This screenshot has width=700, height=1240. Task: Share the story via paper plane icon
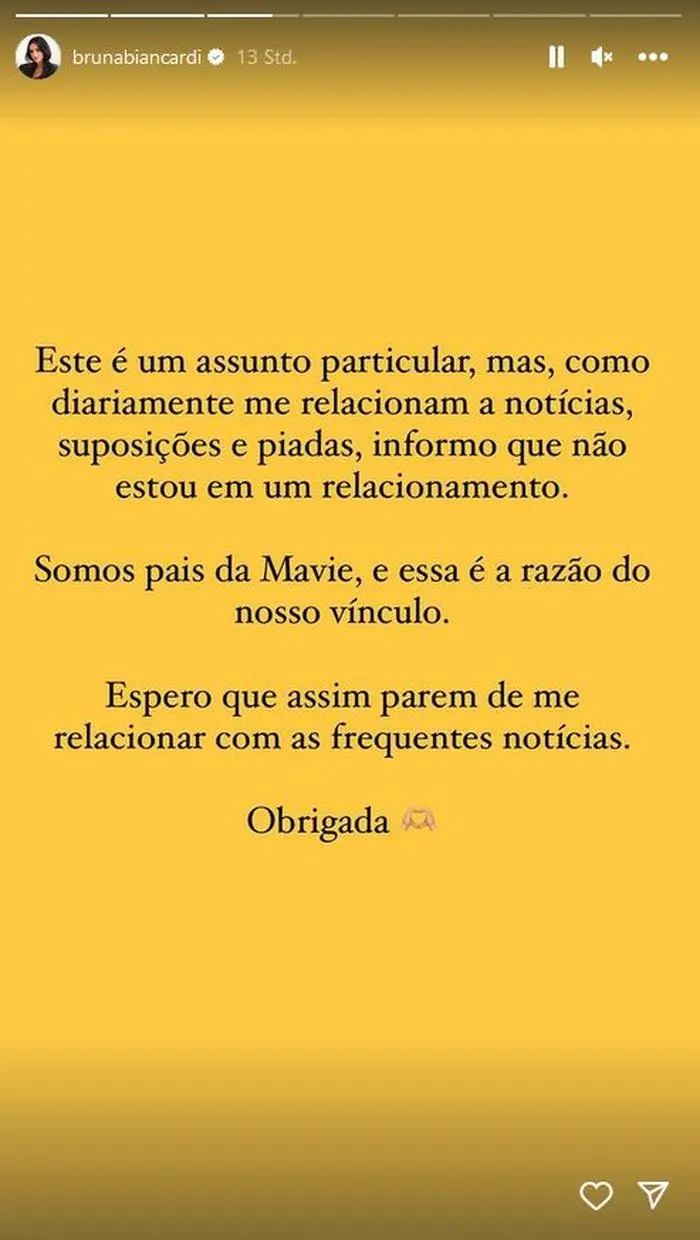653,1194
